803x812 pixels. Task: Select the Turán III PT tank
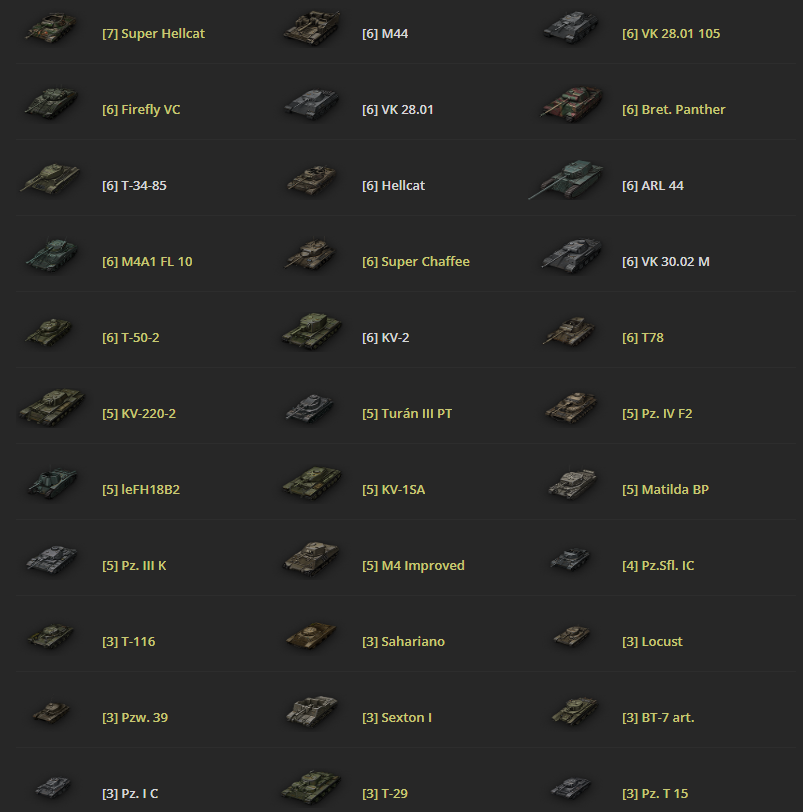[407, 414]
